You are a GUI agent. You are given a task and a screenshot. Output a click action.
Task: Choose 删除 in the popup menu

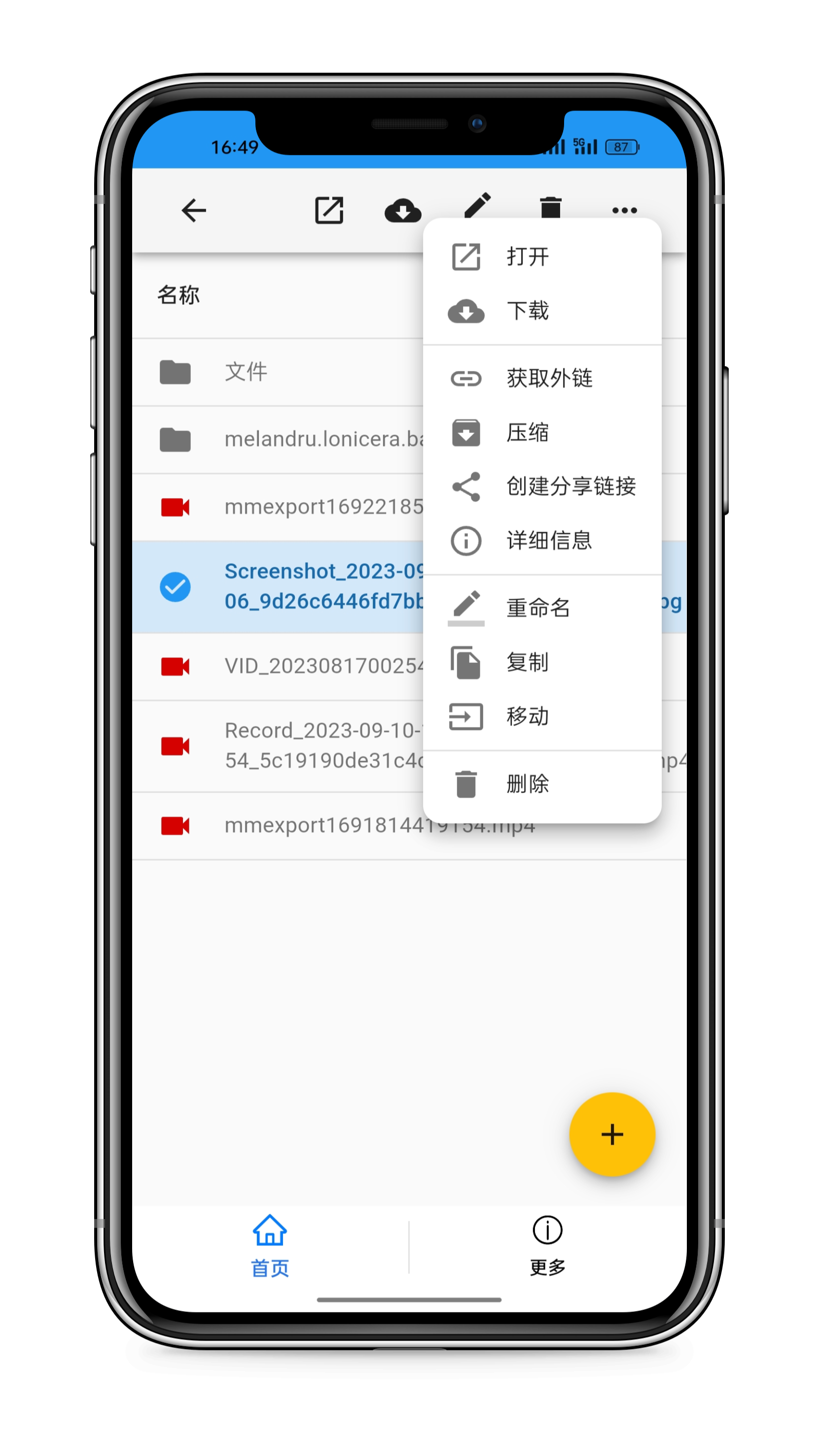click(x=527, y=784)
